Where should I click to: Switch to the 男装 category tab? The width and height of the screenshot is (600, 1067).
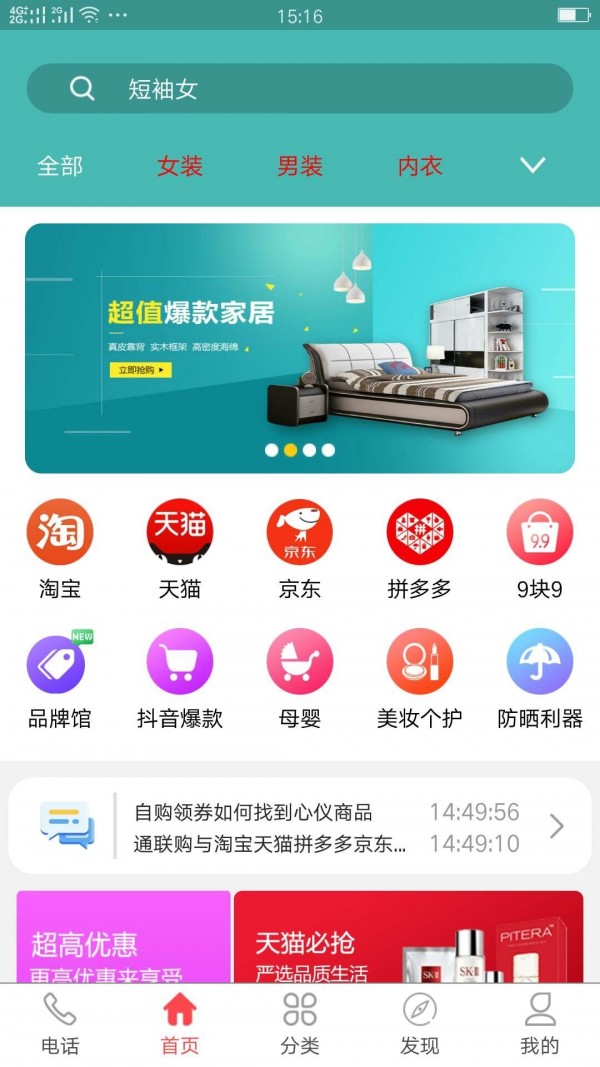(x=300, y=166)
